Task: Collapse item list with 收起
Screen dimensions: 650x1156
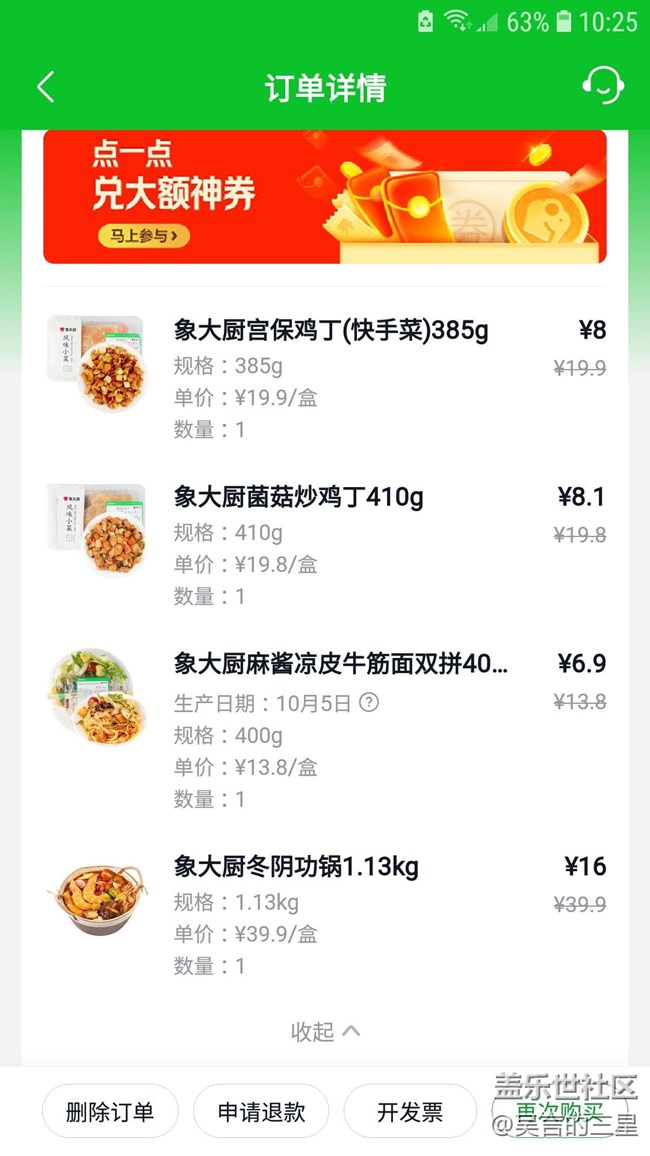Action: pyautogui.click(x=324, y=1031)
